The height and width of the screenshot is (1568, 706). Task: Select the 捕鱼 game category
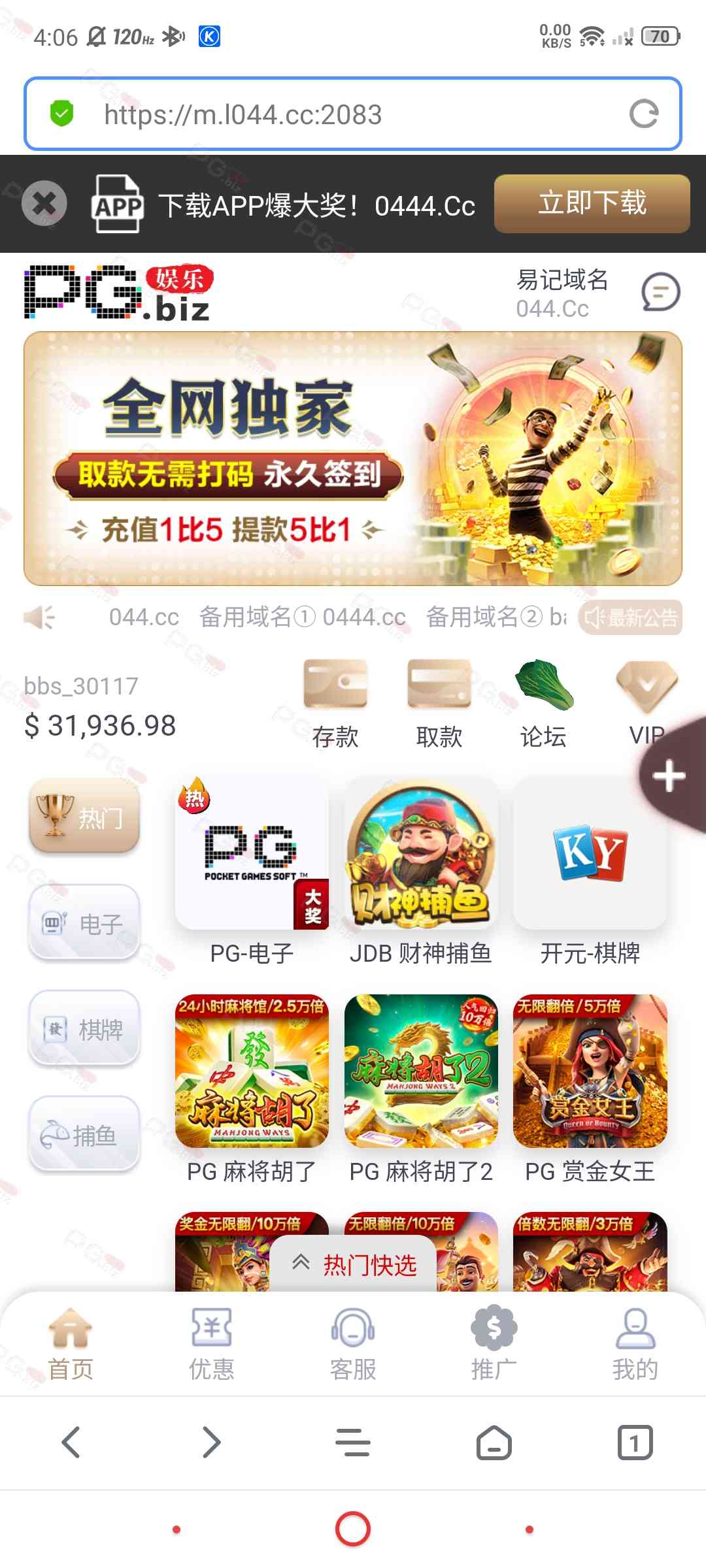[x=84, y=1135]
